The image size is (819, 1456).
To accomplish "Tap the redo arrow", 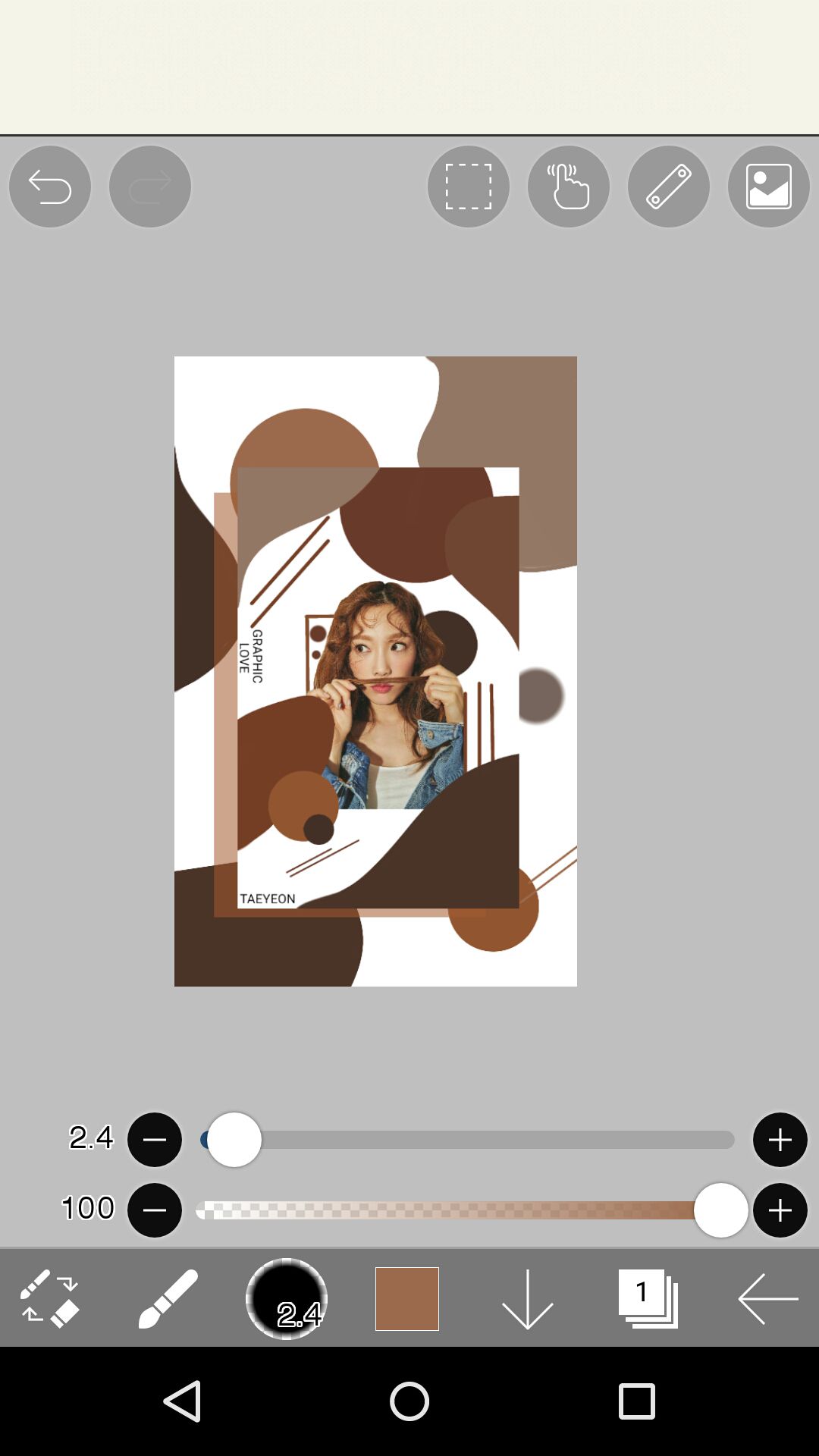I will point(150,187).
